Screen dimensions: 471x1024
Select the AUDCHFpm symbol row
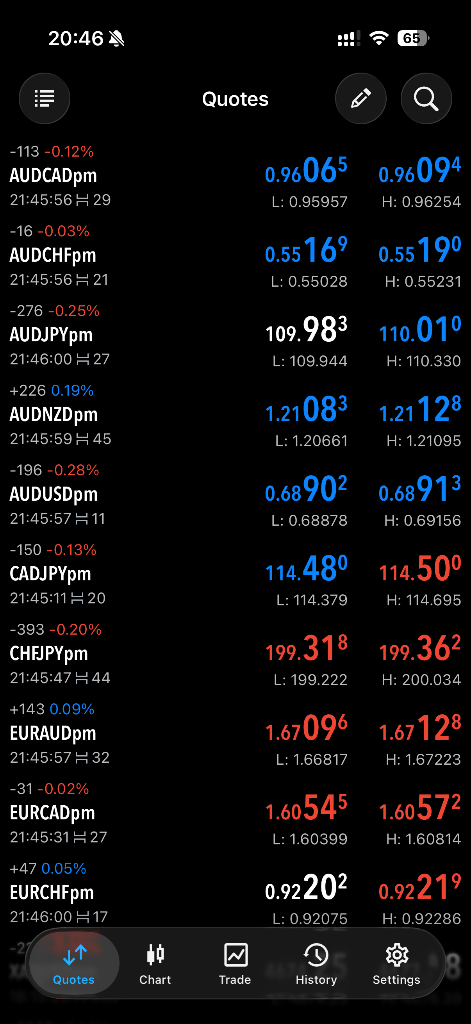(235, 255)
